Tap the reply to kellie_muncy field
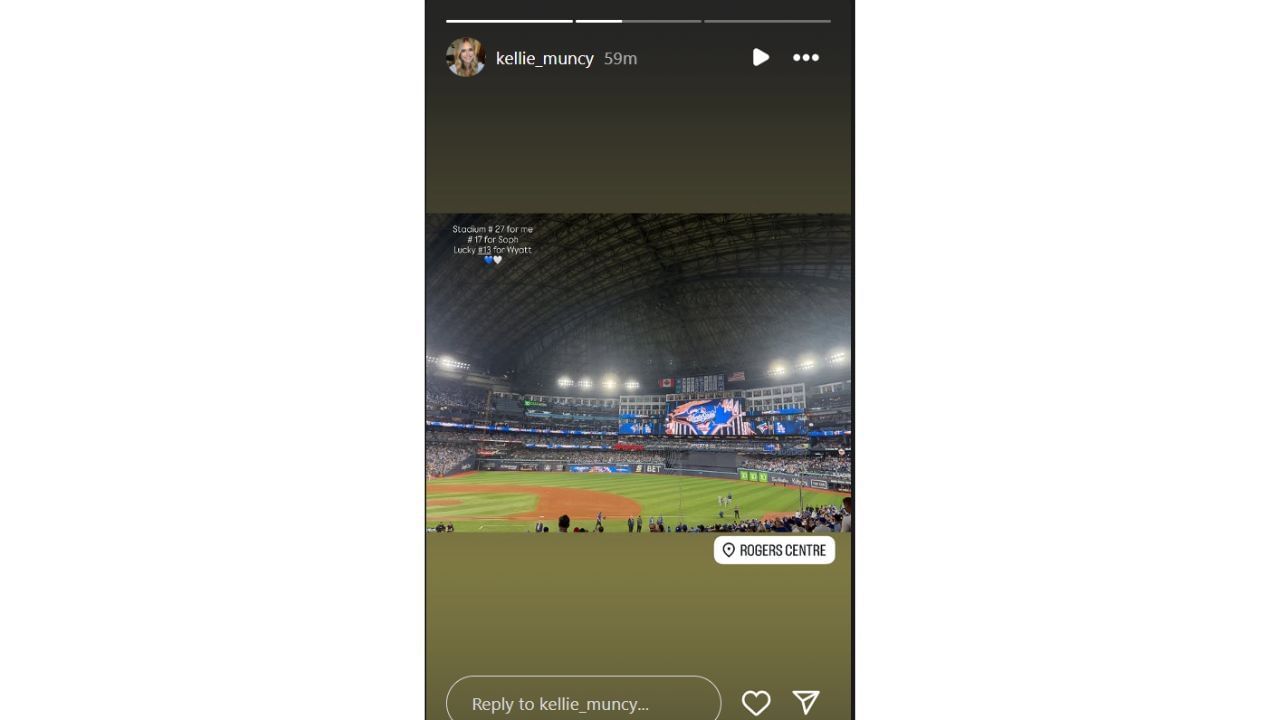1280x720 pixels. [x=583, y=703]
